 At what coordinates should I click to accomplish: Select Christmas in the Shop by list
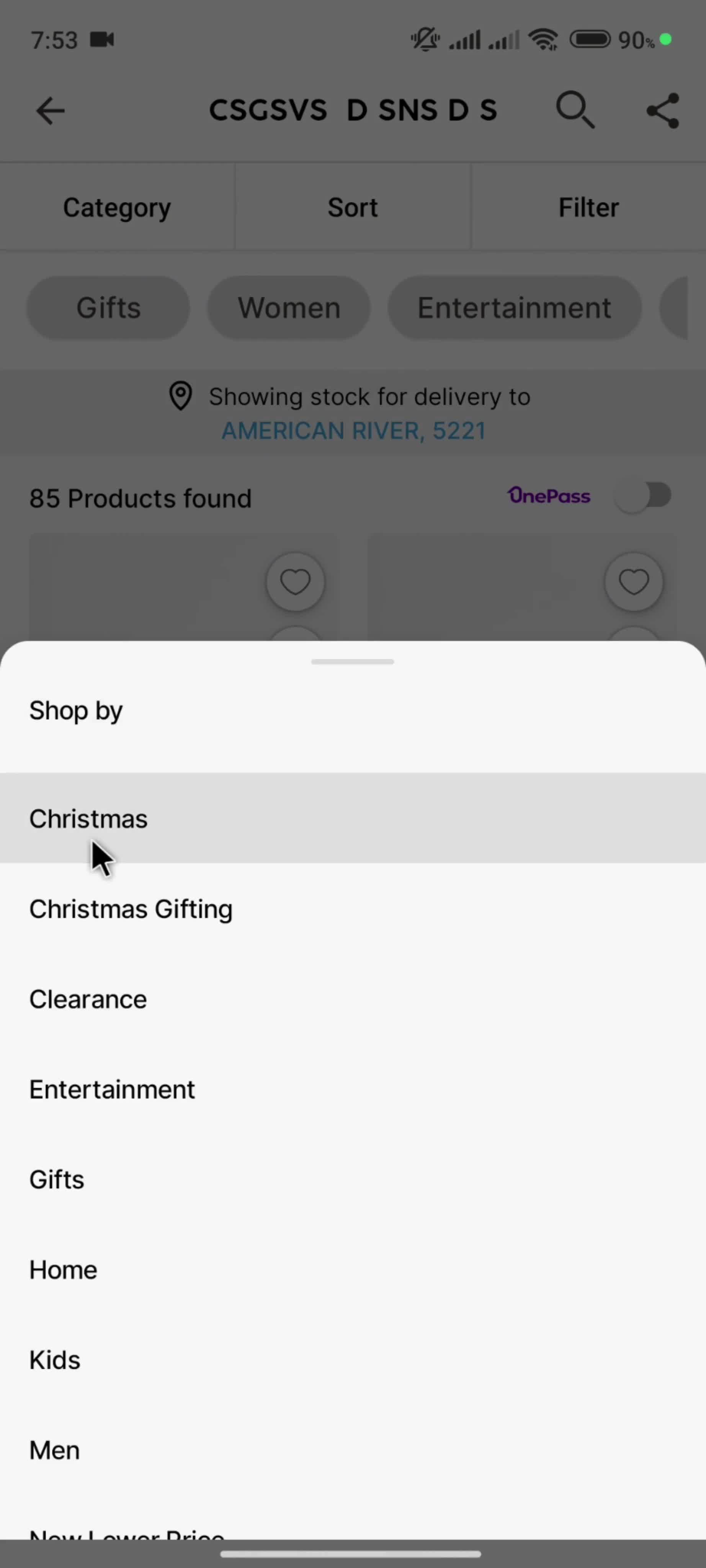point(88,819)
